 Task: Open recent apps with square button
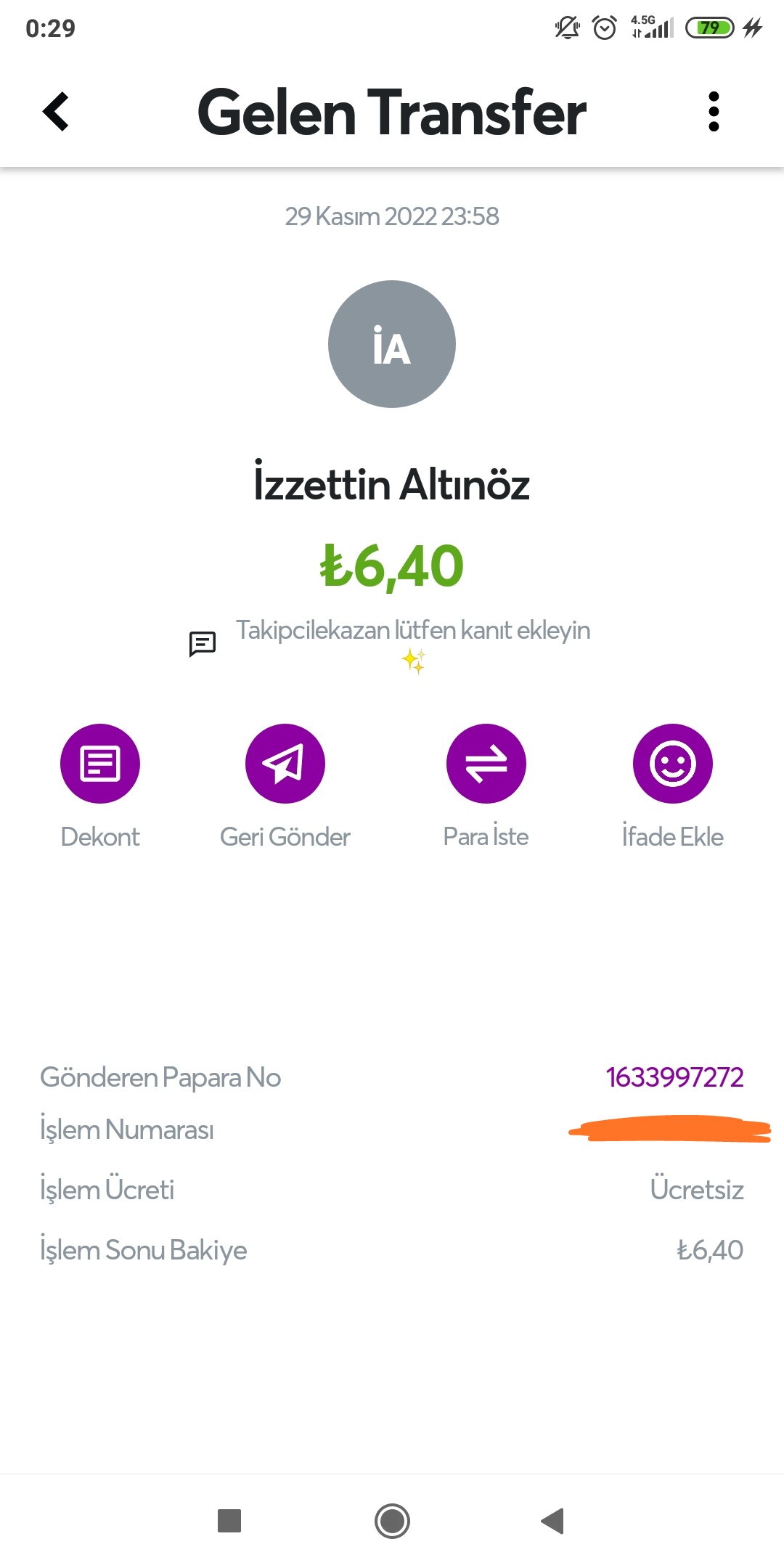[x=229, y=1521]
